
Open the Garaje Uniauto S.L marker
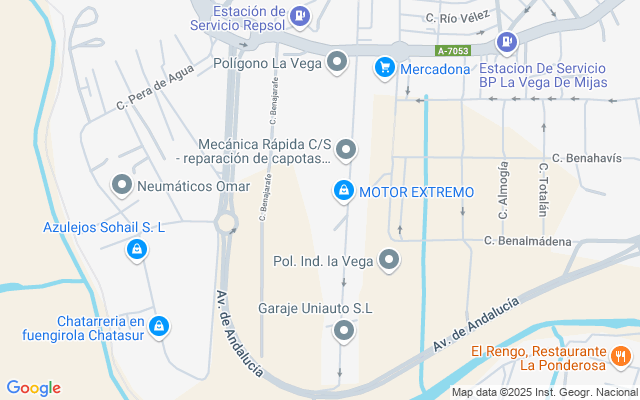pos(344,330)
